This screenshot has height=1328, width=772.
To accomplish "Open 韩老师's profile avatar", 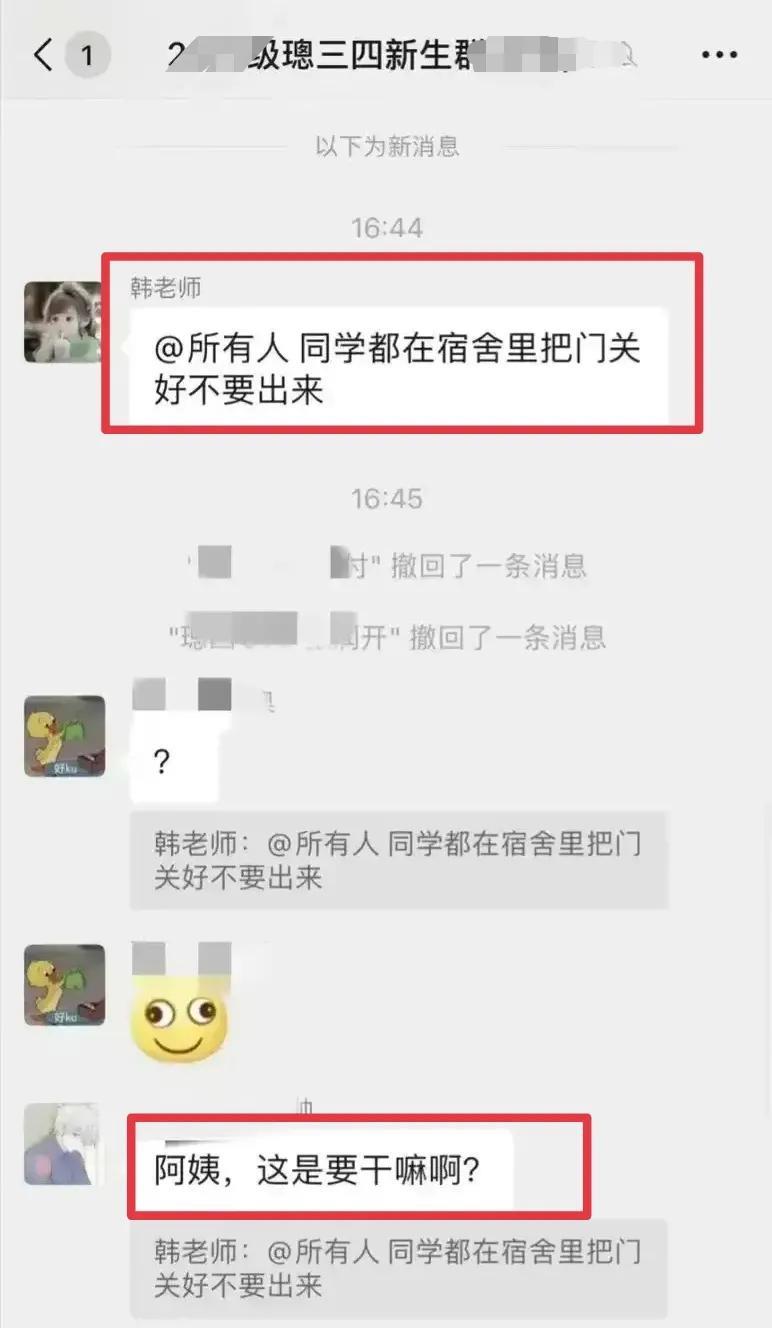I will 63,322.
